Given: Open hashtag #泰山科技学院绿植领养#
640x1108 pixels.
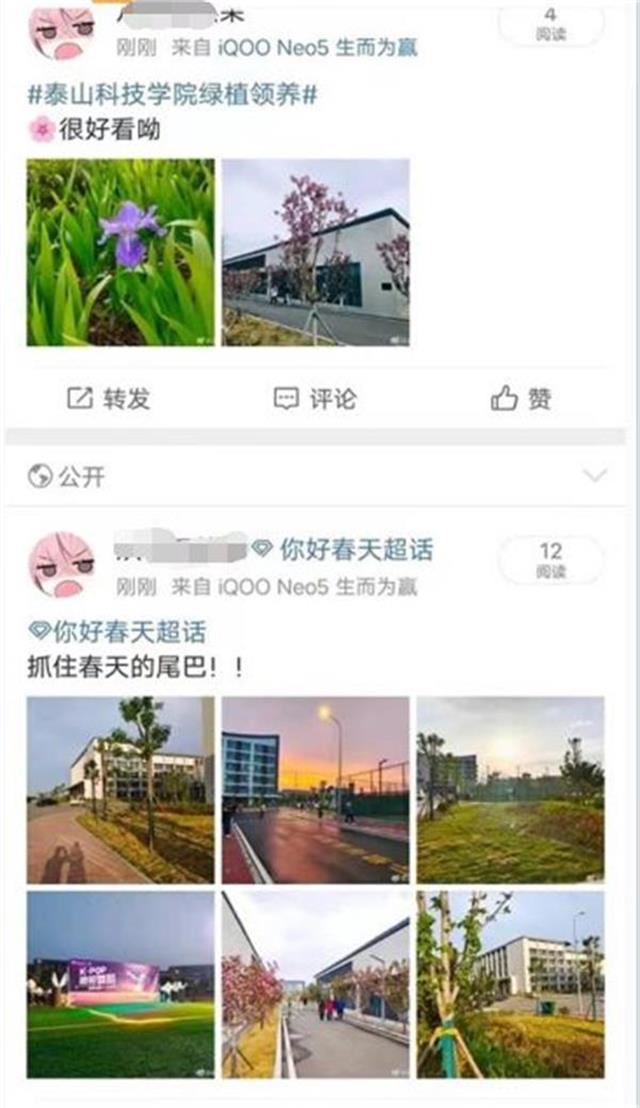Looking at the screenshot, I should click(x=172, y=96).
